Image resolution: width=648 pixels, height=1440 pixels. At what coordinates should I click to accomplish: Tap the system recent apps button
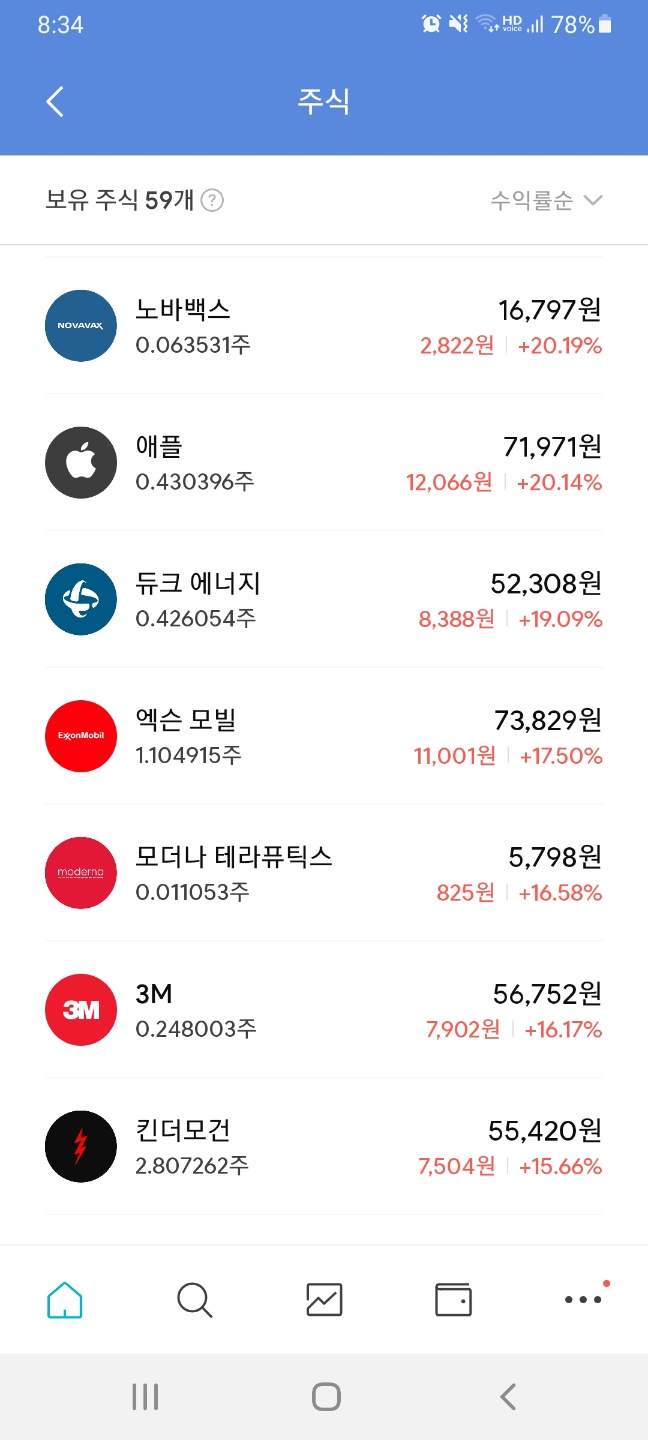click(x=145, y=1396)
